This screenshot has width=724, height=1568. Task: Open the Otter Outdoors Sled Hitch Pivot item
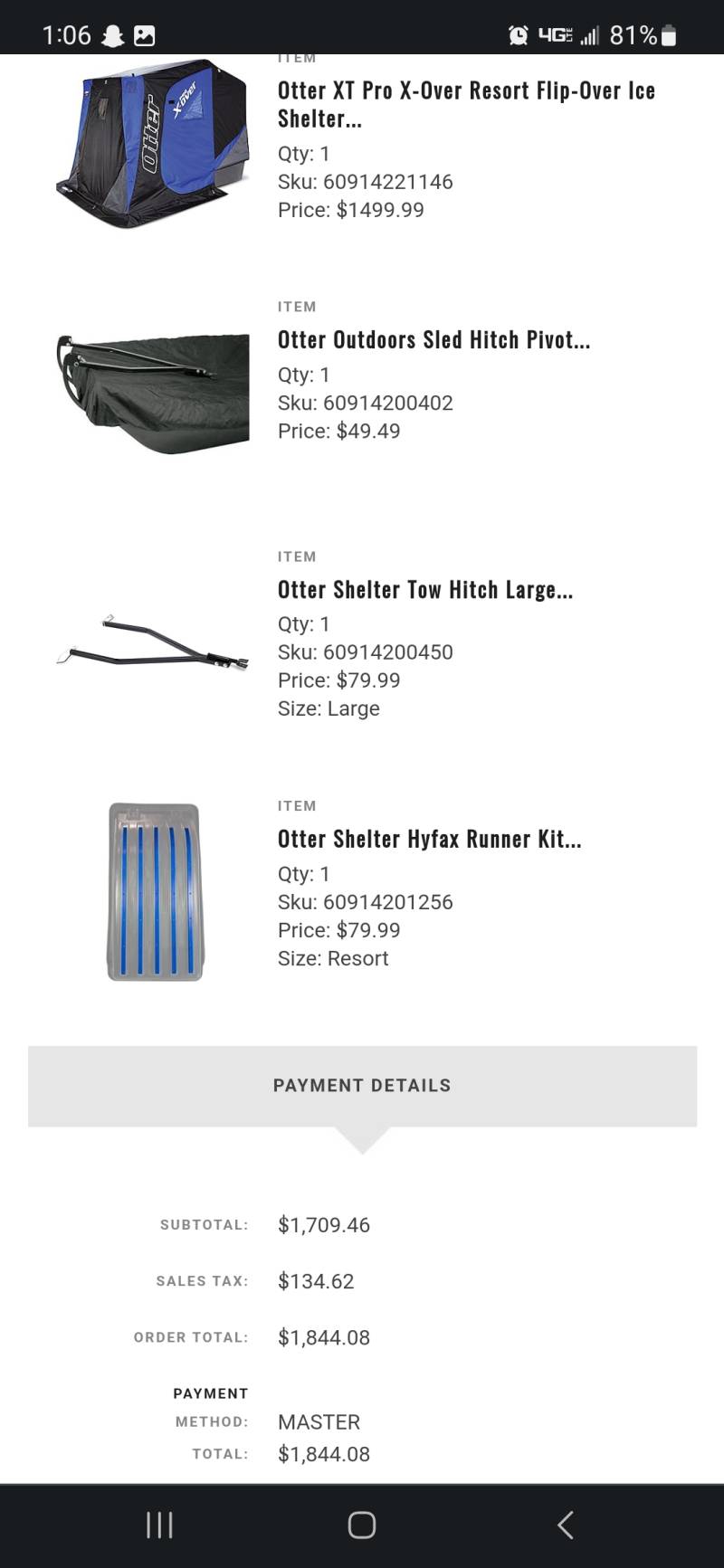(433, 339)
